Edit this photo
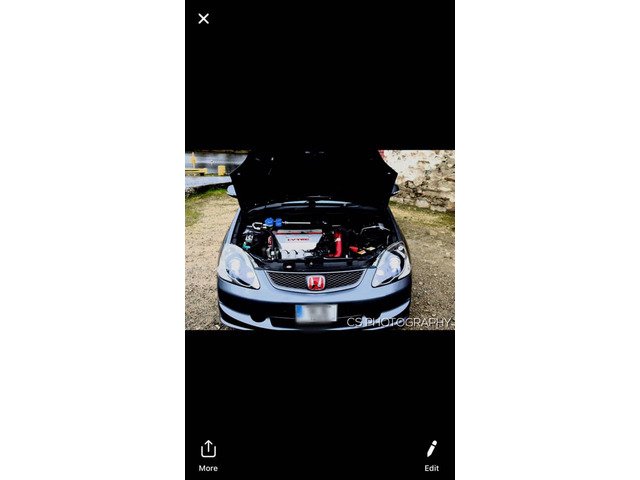 click(431, 454)
